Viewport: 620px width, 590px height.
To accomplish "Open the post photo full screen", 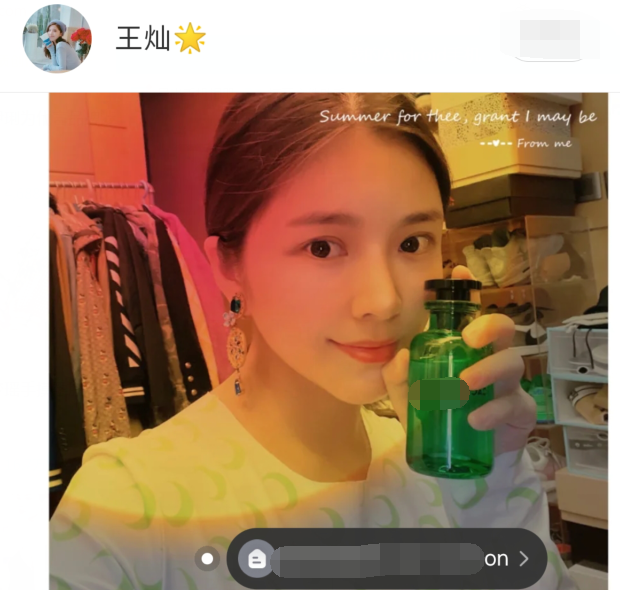I will 328,300.
